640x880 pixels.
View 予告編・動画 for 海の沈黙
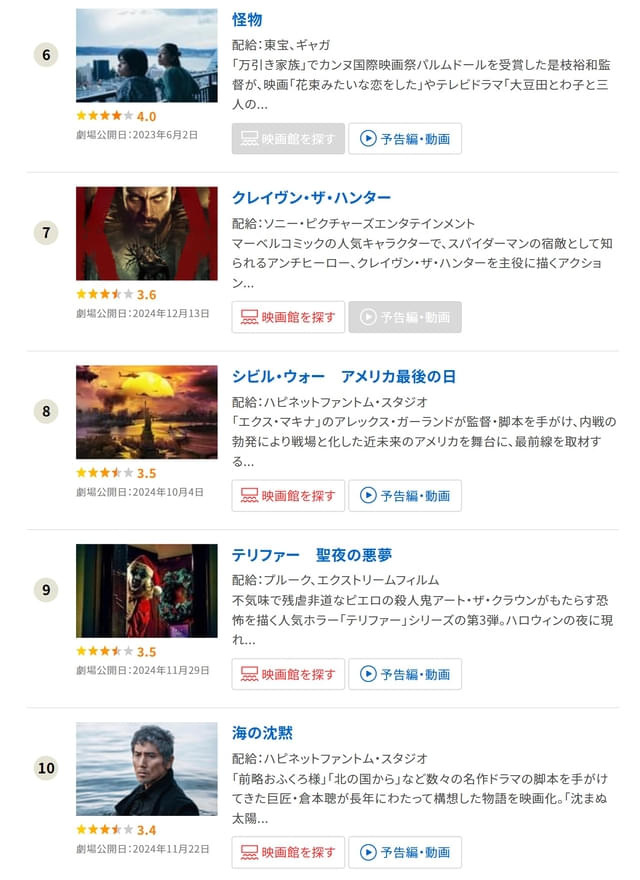[405, 852]
